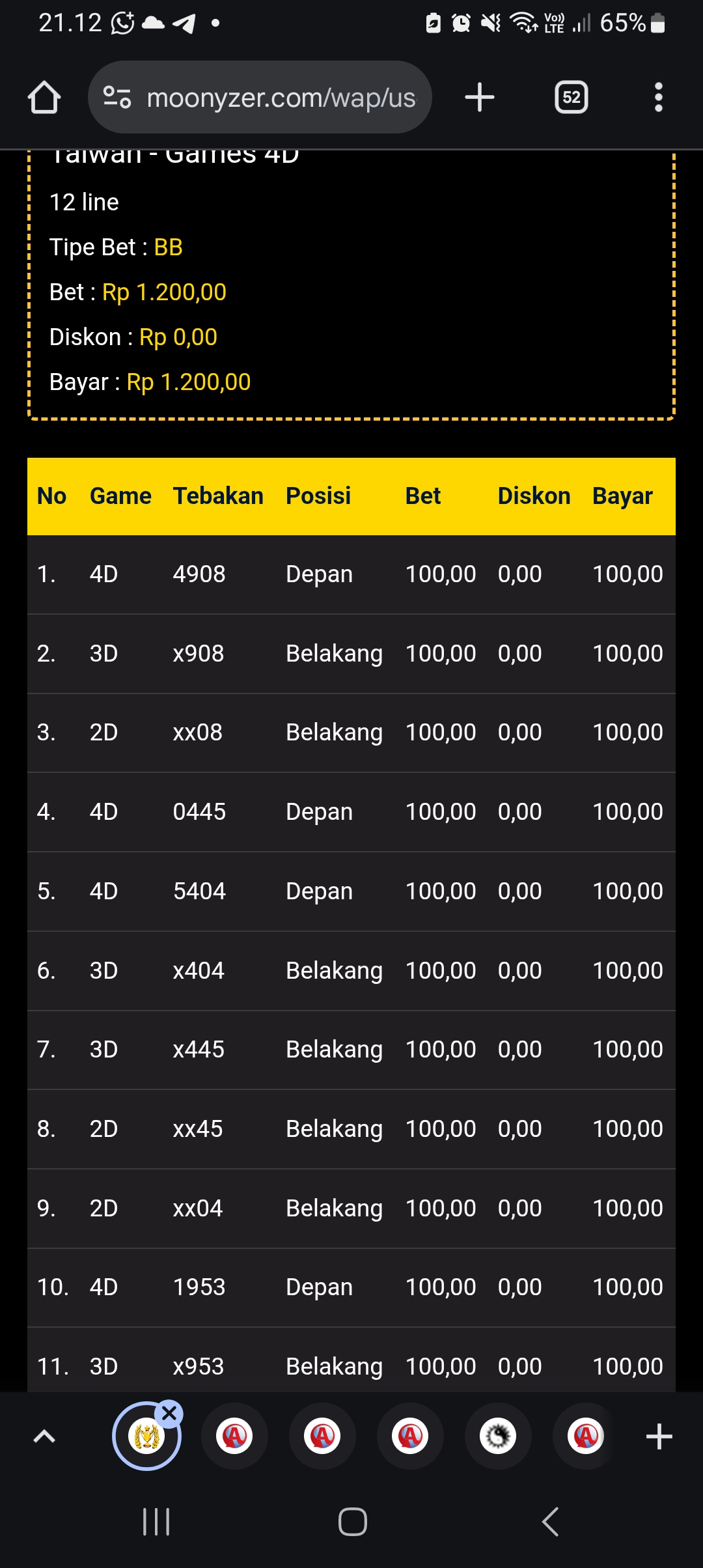Image resolution: width=703 pixels, height=1568 pixels.
Task: Expand the tab group with up chevron
Action: pyautogui.click(x=44, y=1436)
